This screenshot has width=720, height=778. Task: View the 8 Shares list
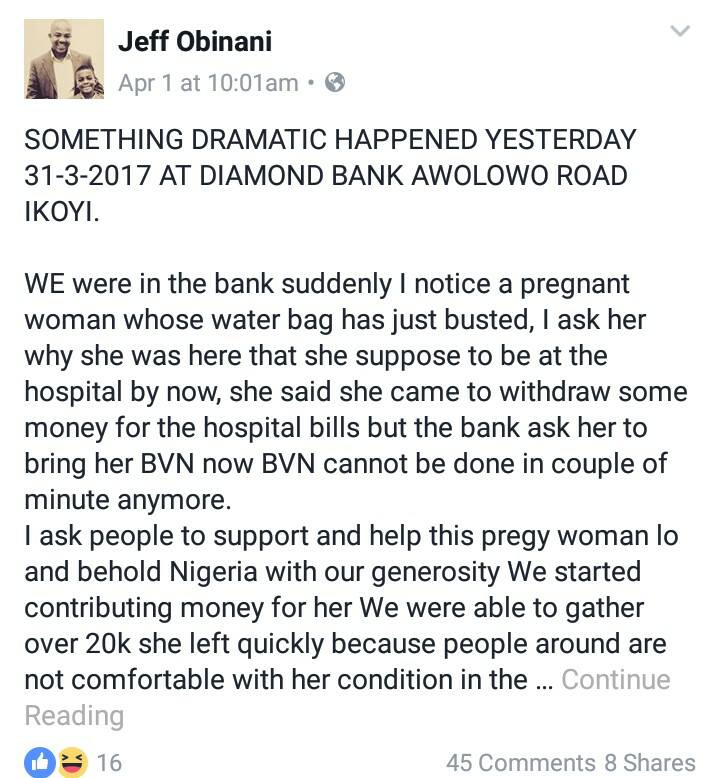click(x=649, y=762)
